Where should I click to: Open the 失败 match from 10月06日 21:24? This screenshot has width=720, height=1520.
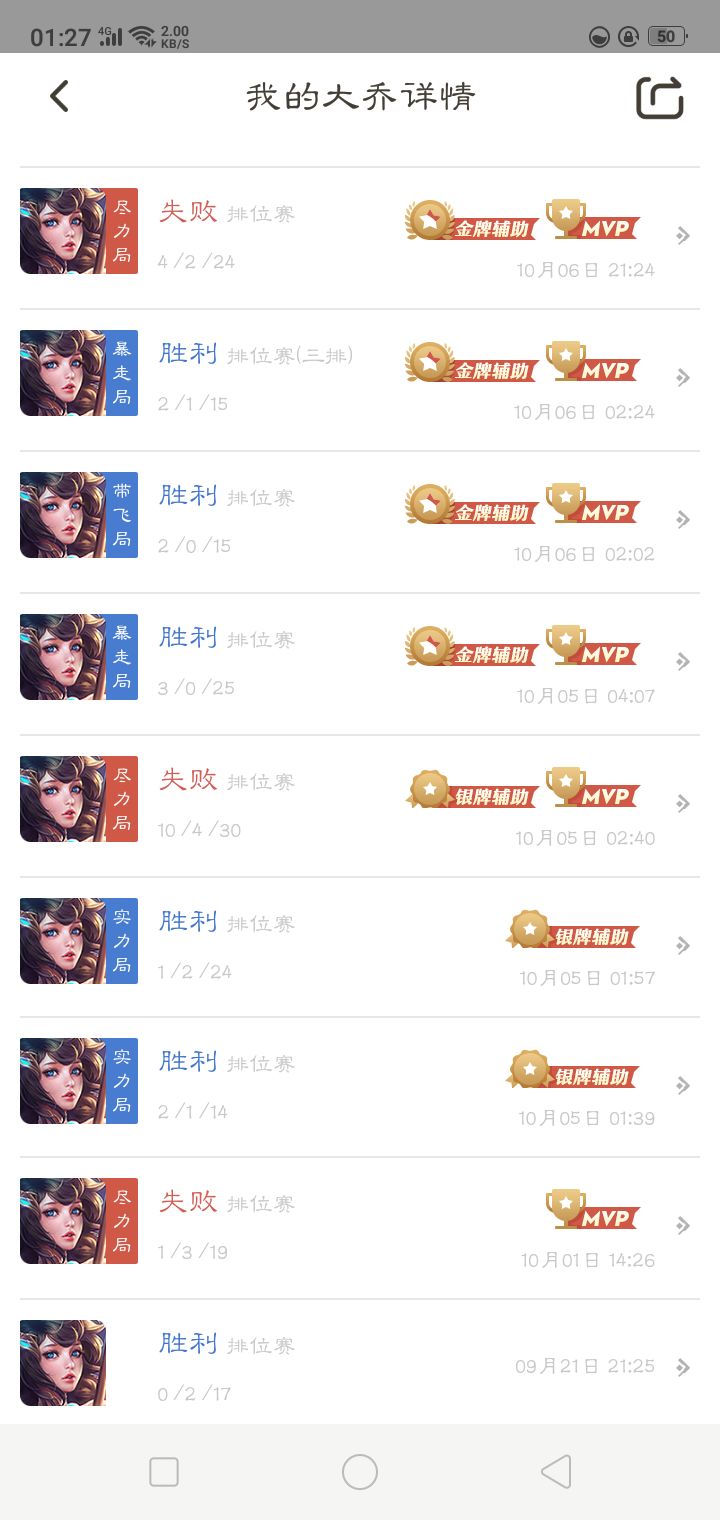[x=360, y=237]
